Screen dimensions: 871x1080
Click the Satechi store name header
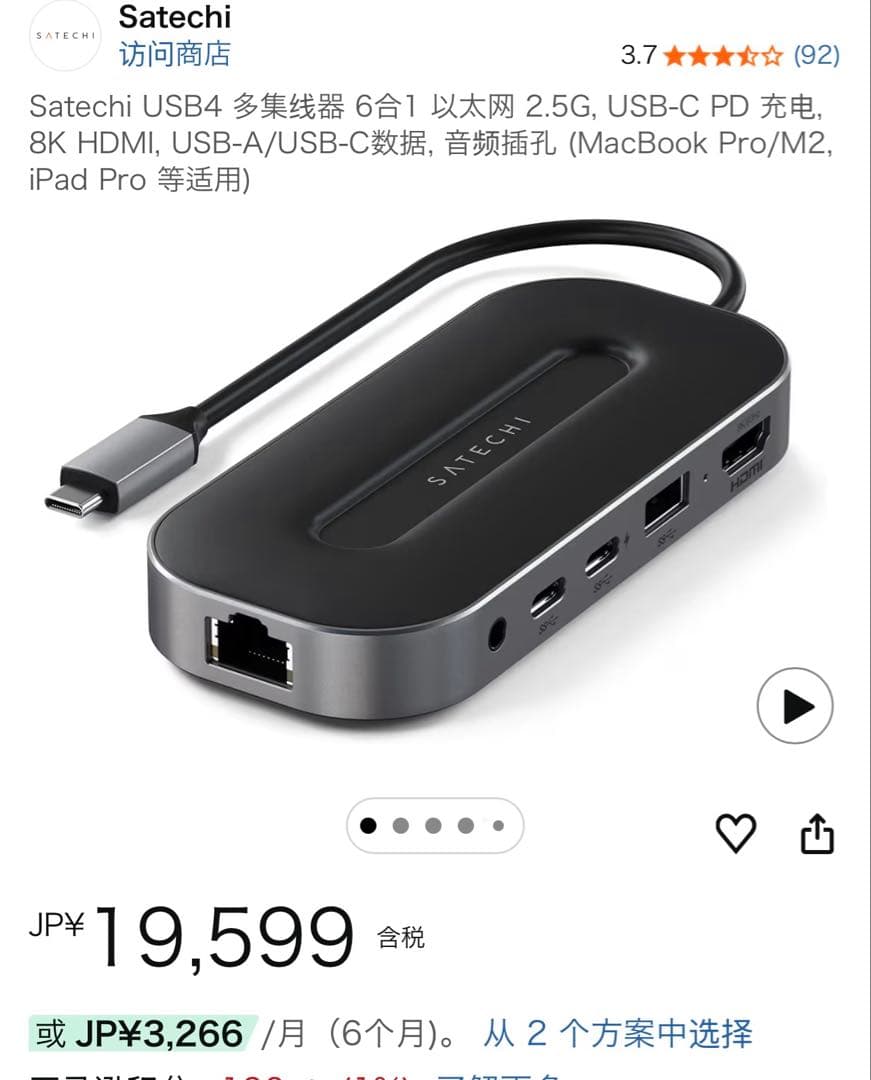pos(176,18)
